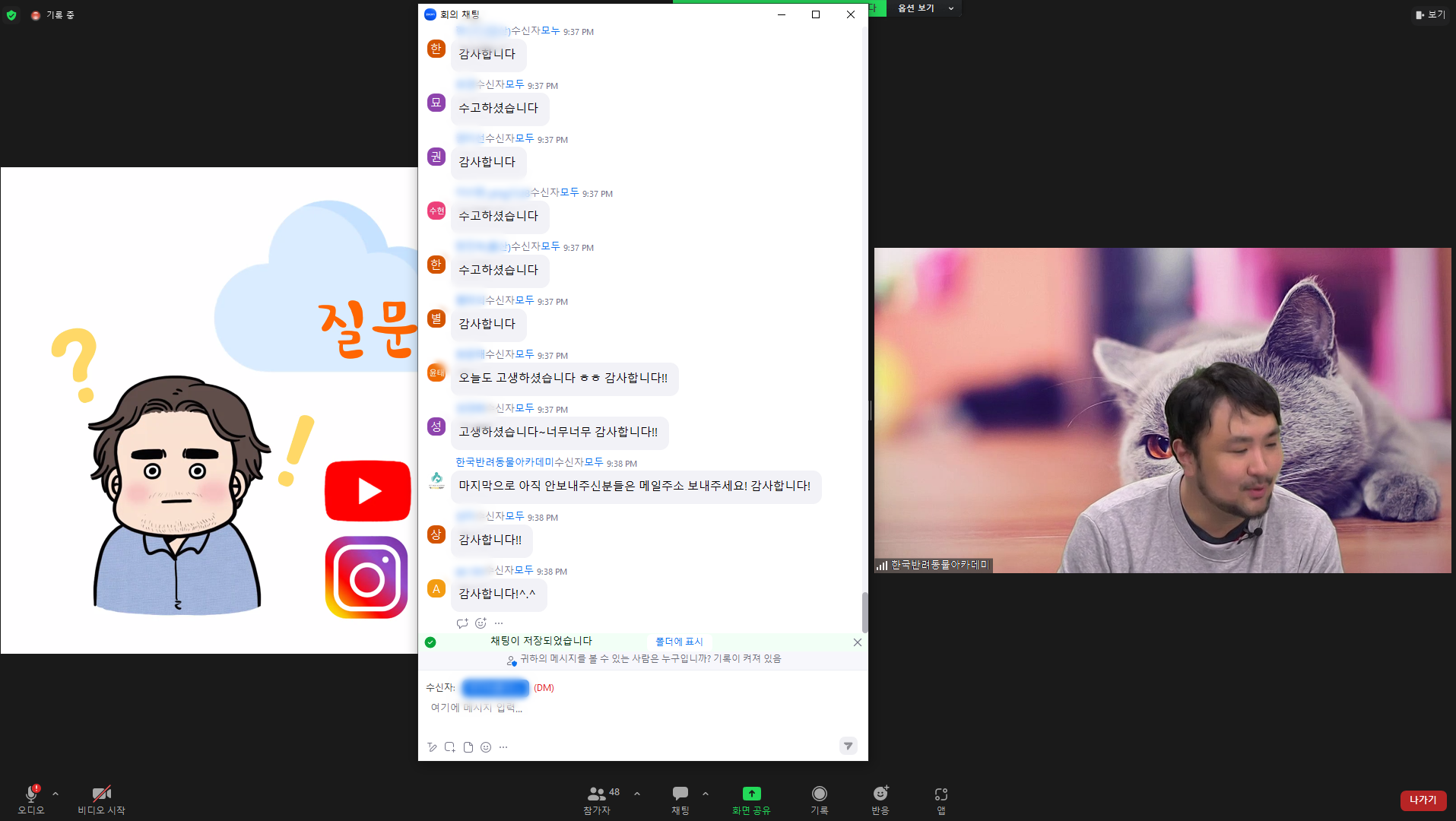Toggle the chat panel (채팅)
Viewport: 1456px width, 821px height.
680,800
